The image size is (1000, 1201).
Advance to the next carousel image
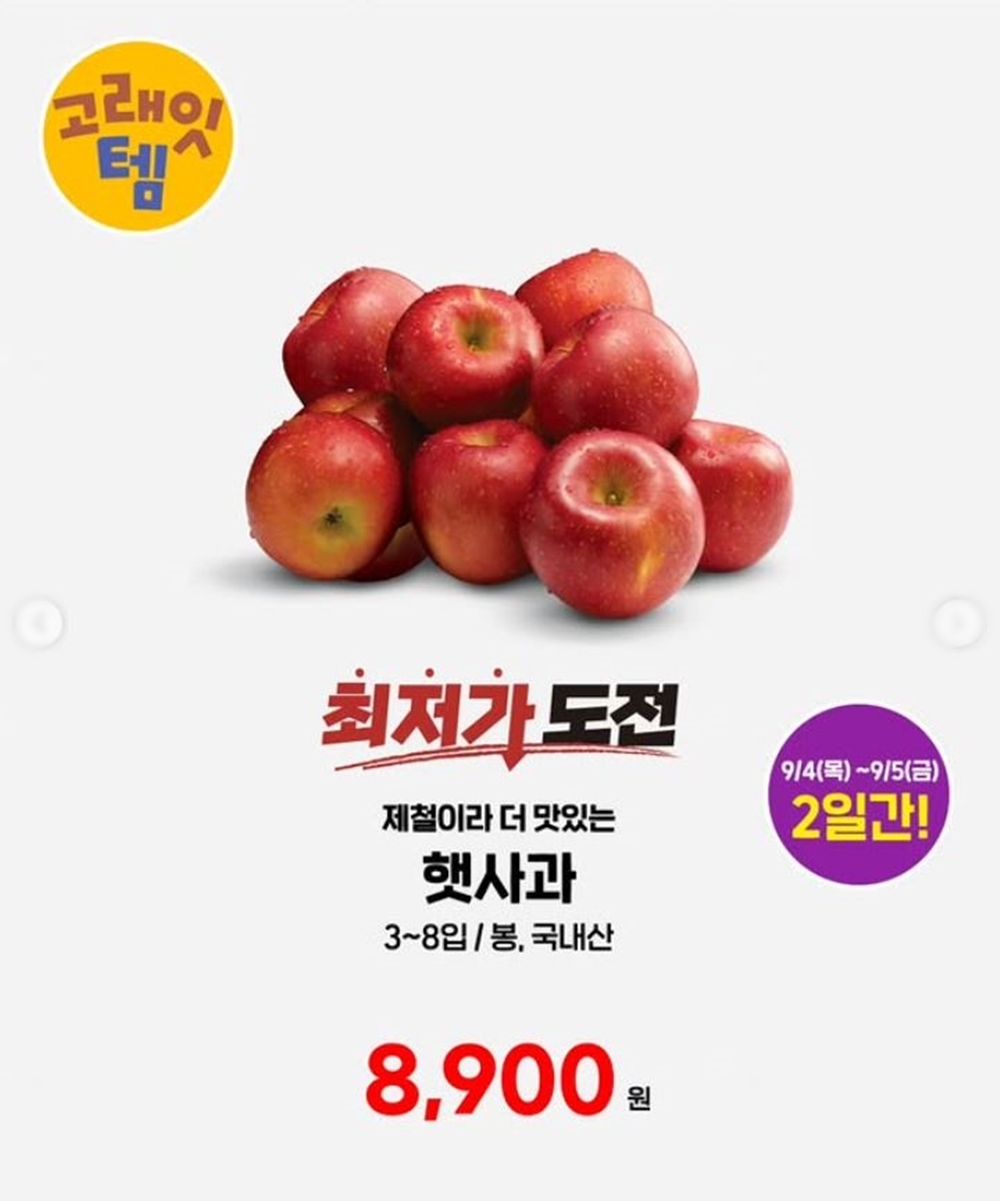click(x=958, y=624)
